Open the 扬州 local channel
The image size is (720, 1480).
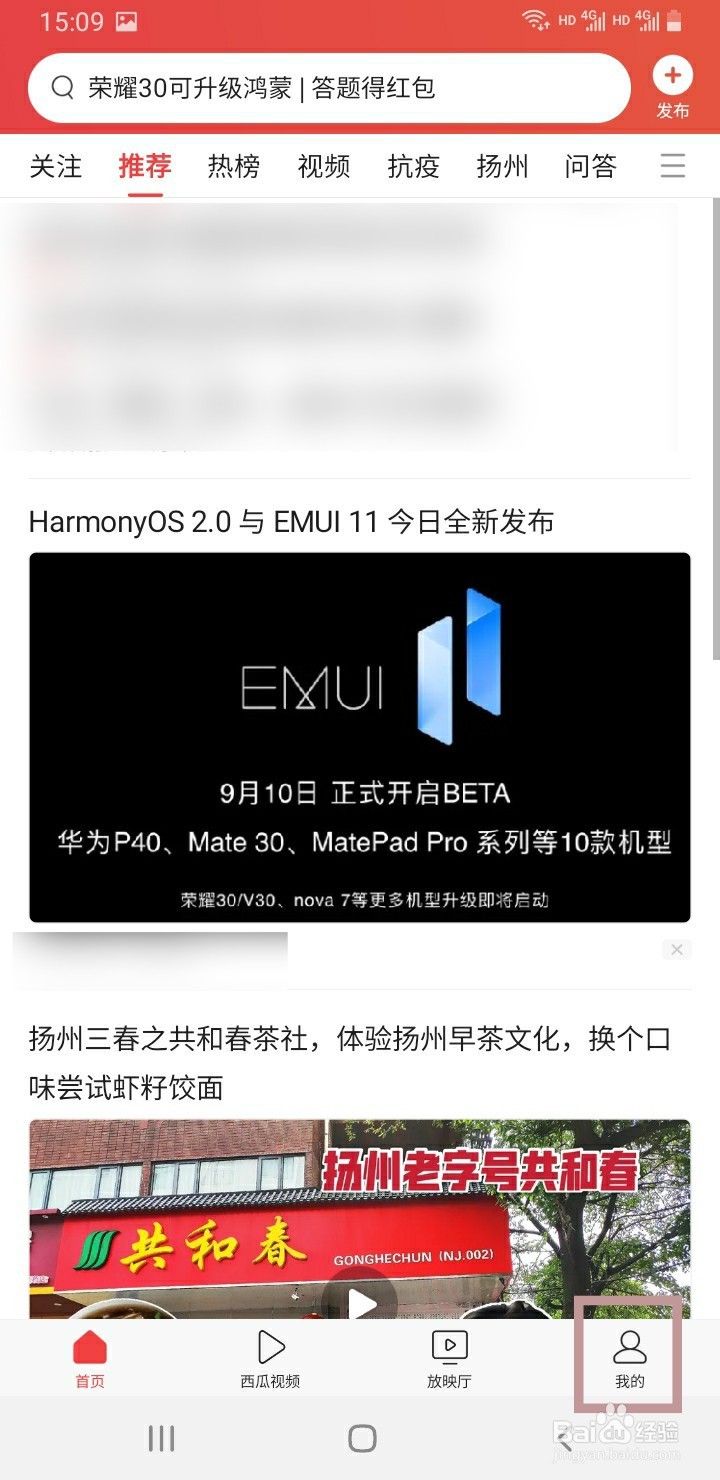point(502,167)
